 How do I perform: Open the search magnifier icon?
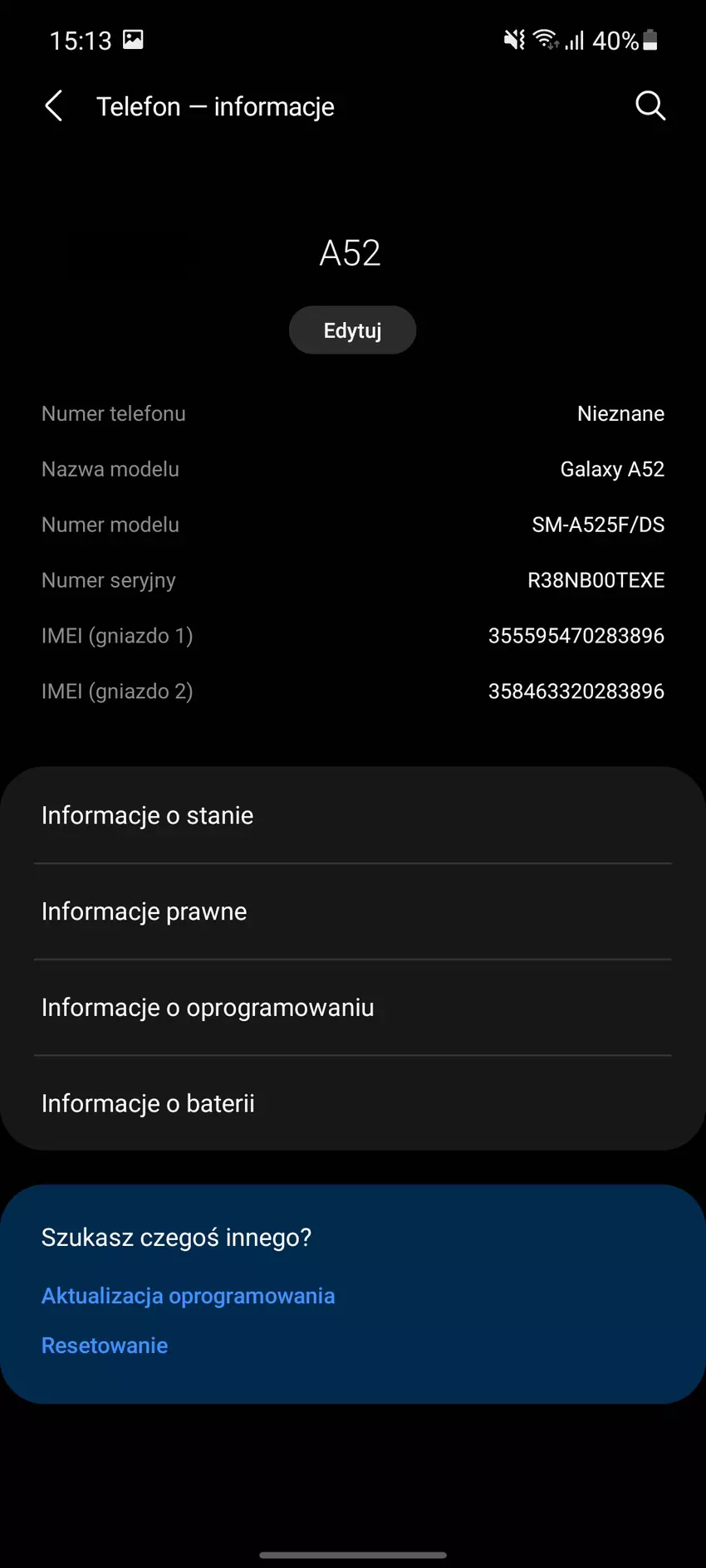click(x=650, y=106)
